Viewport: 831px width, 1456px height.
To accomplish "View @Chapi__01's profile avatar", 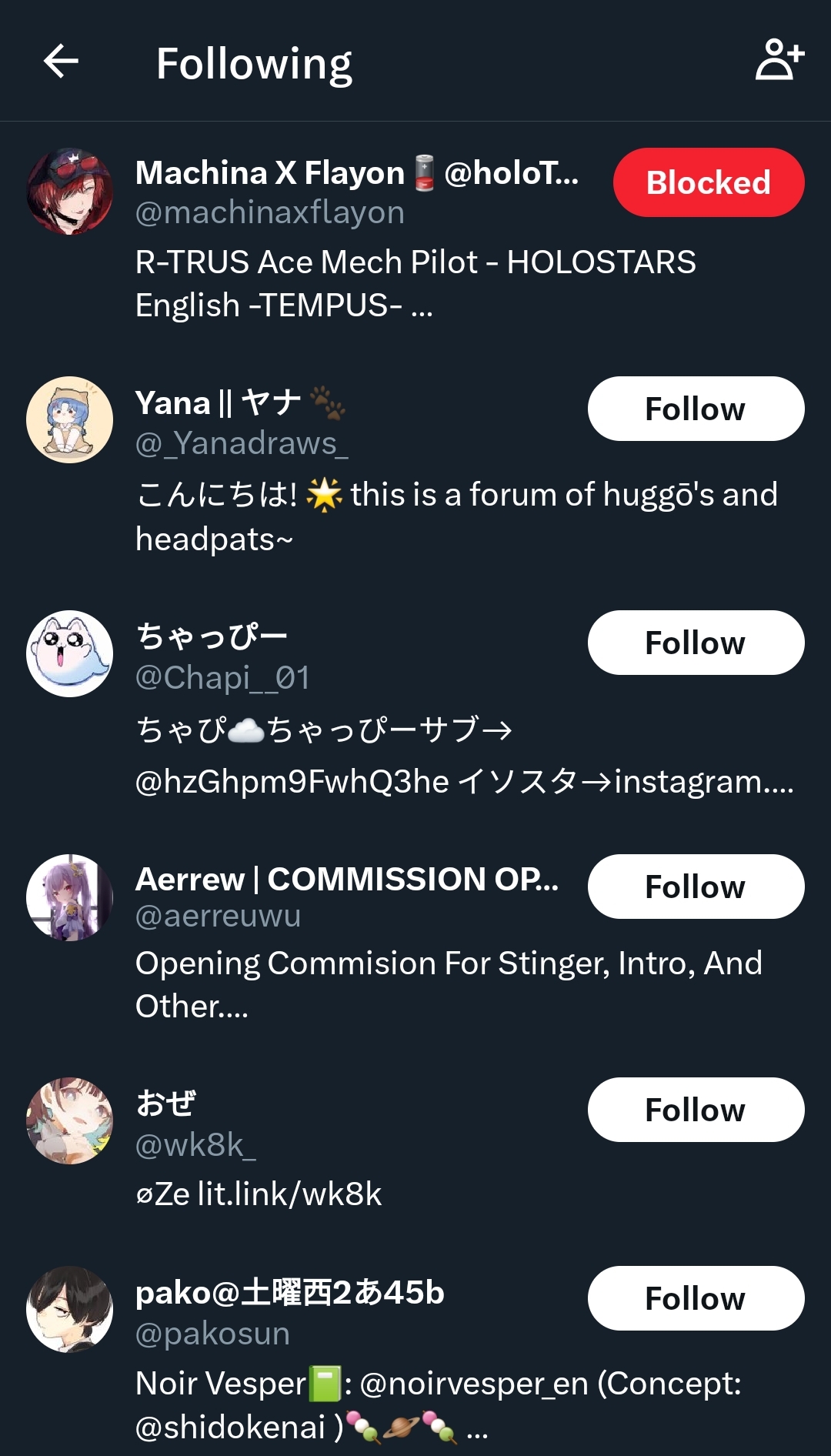I will 70,653.
